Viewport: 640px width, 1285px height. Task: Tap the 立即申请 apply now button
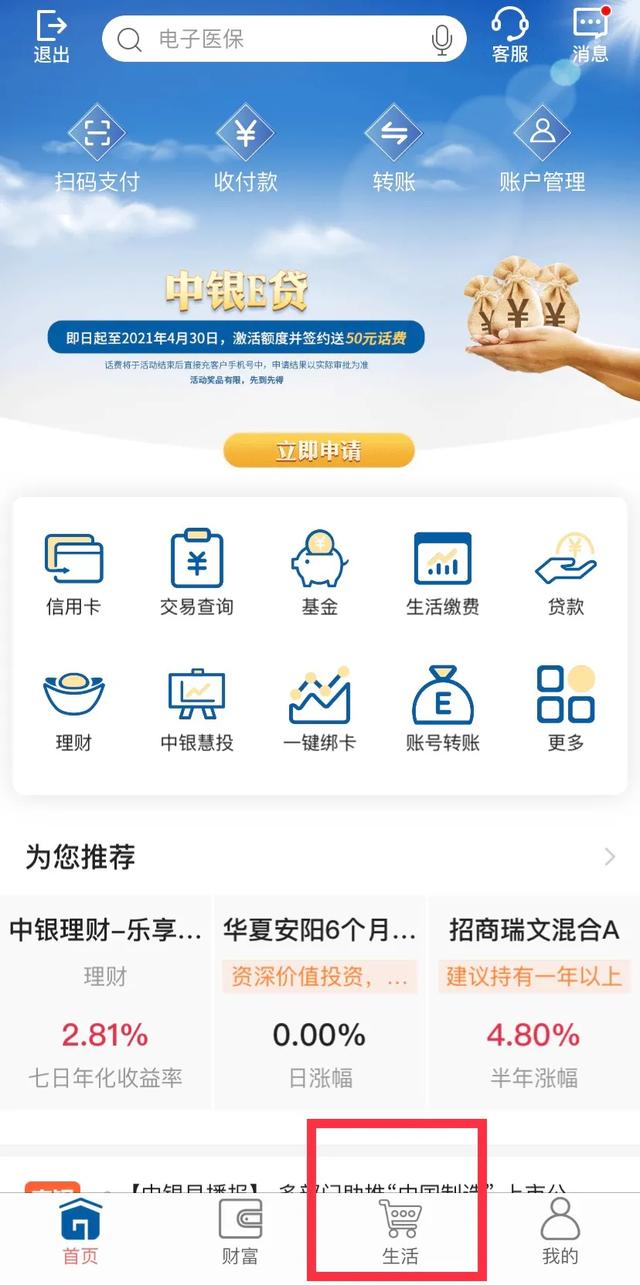pyautogui.click(x=318, y=451)
